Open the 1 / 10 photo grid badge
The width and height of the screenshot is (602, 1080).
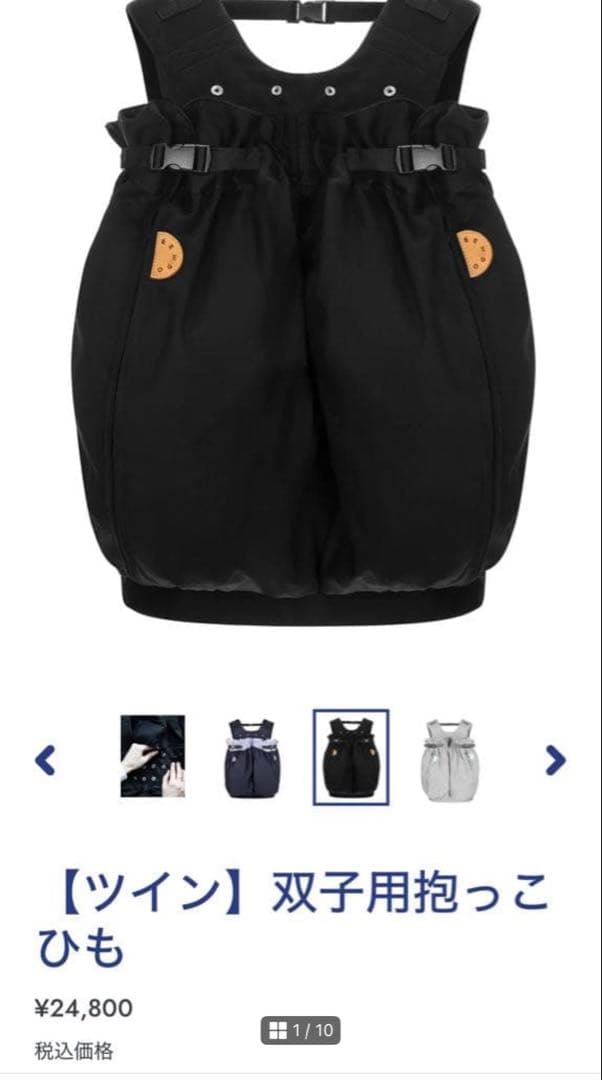[300, 1029]
